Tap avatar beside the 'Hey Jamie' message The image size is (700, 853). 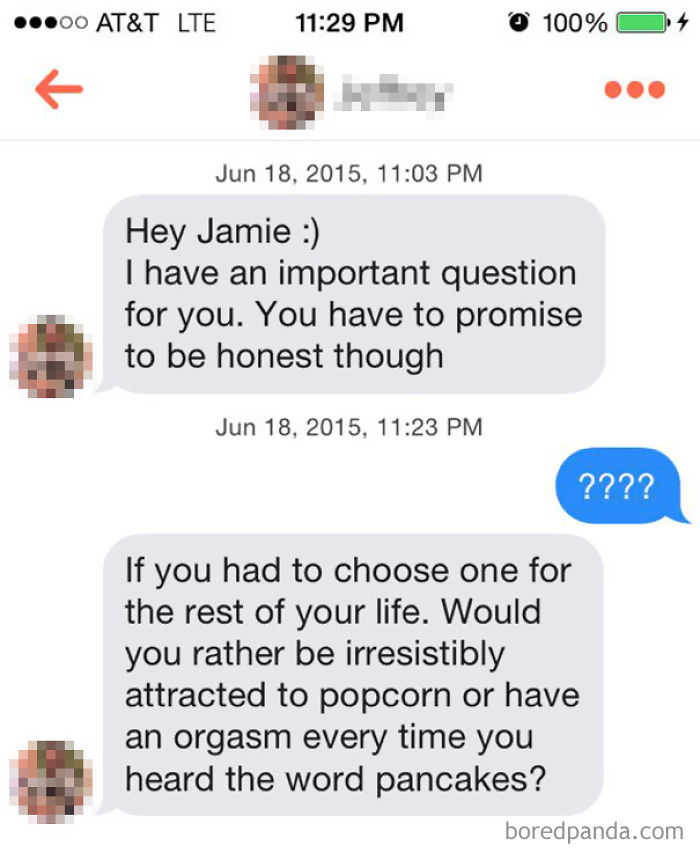(51, 356)
